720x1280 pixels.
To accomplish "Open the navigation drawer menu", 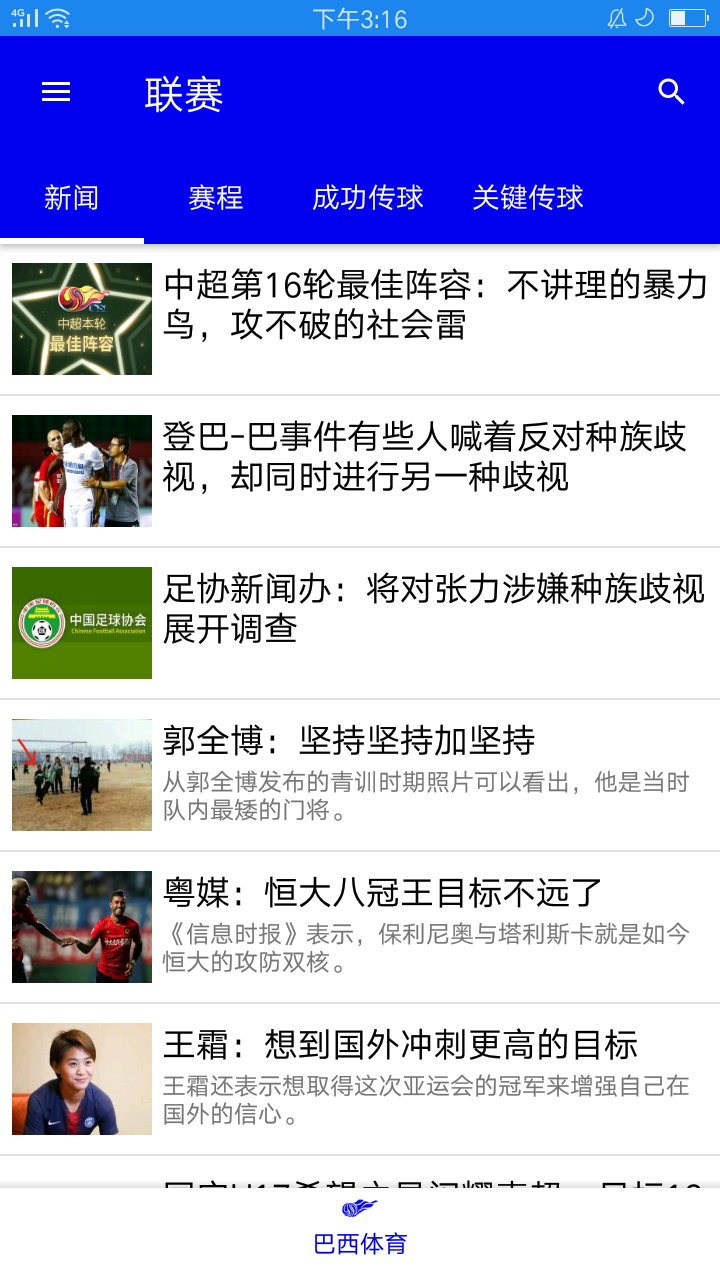I will point(55,91).
